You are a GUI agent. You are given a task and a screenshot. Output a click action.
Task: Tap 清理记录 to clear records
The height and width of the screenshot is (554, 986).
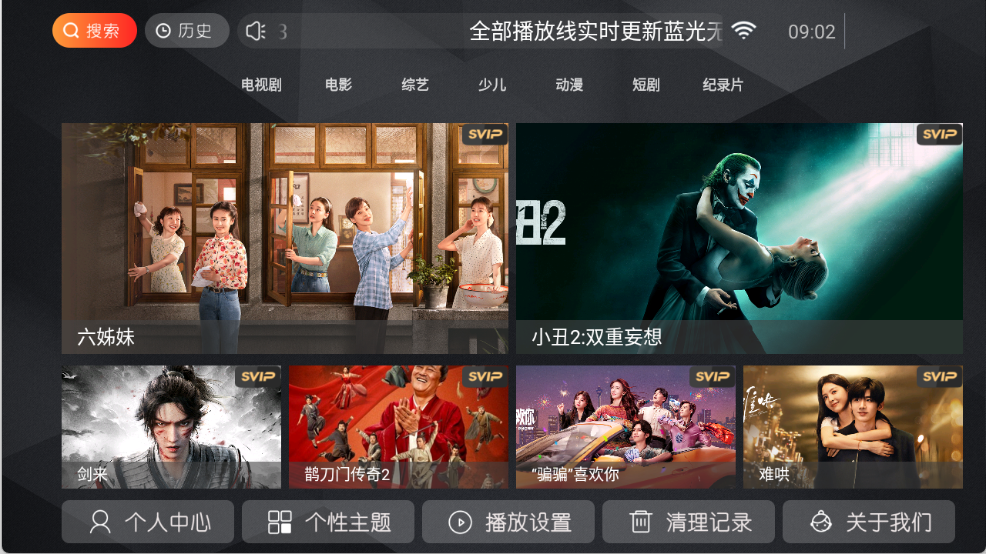pyautogui.click(x=688, y=522)
